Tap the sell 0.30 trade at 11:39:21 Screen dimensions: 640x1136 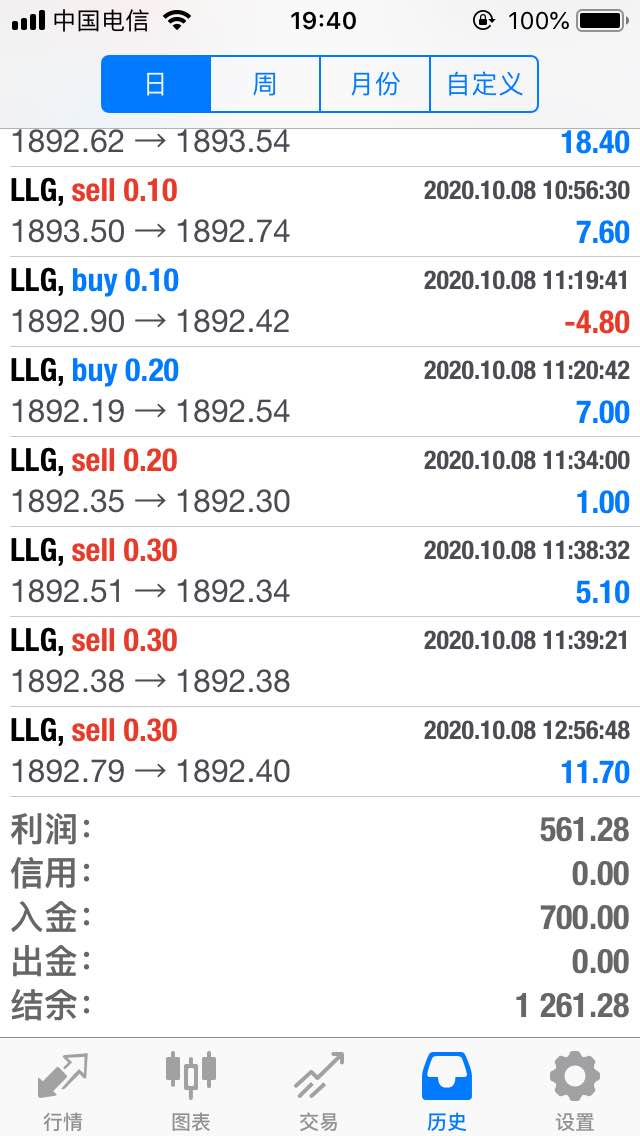pos(320,661)
